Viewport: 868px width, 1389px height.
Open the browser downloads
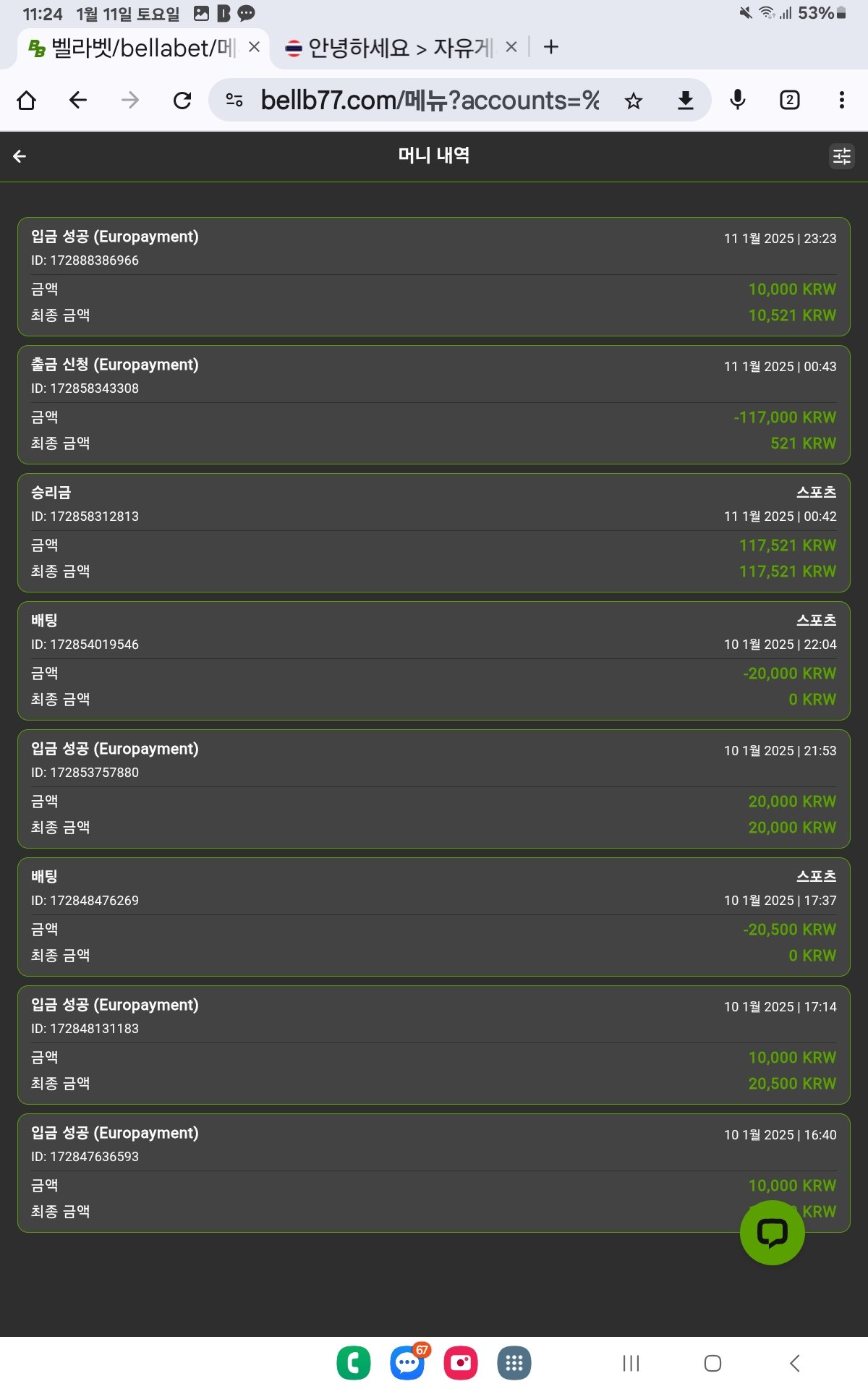coord(685,101)
